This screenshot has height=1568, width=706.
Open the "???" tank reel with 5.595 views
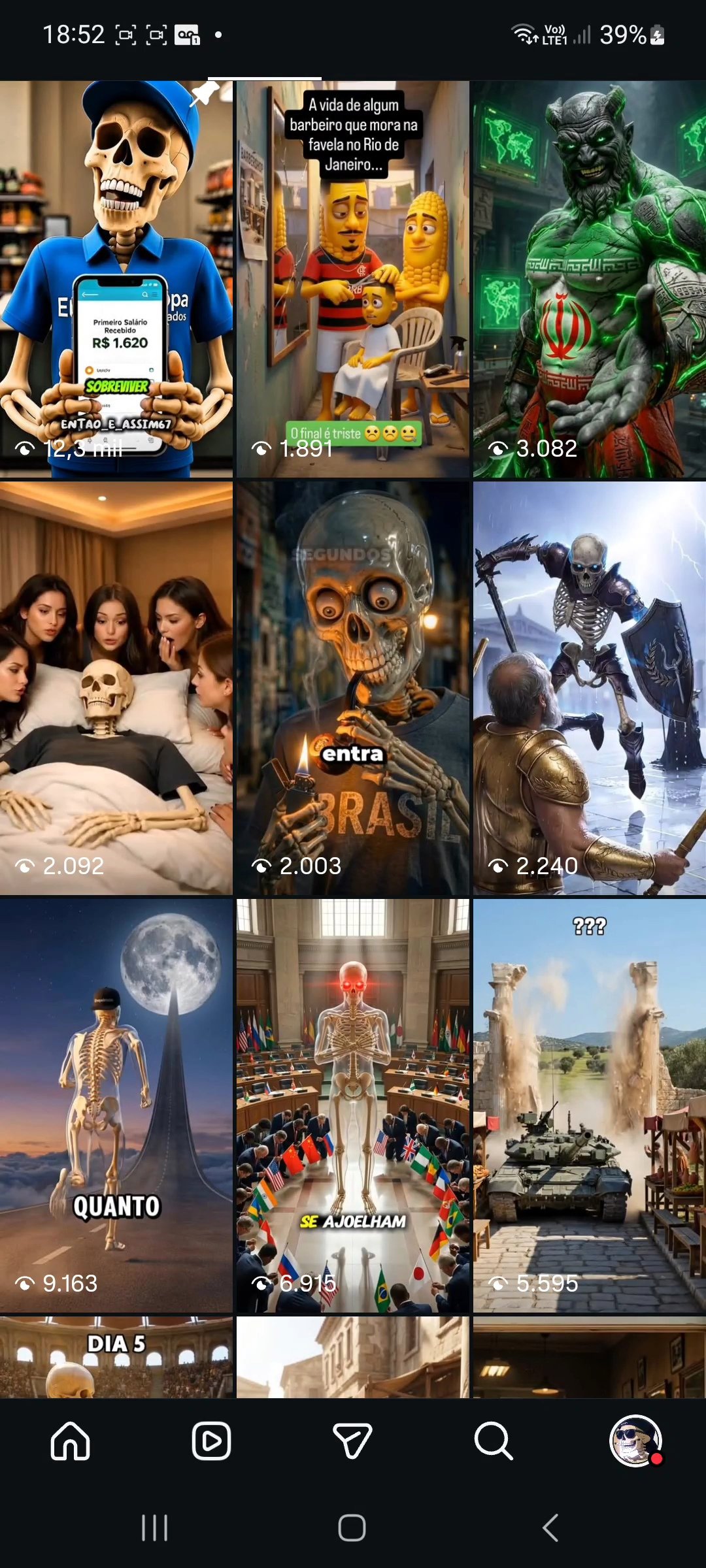coord(590,1105)
